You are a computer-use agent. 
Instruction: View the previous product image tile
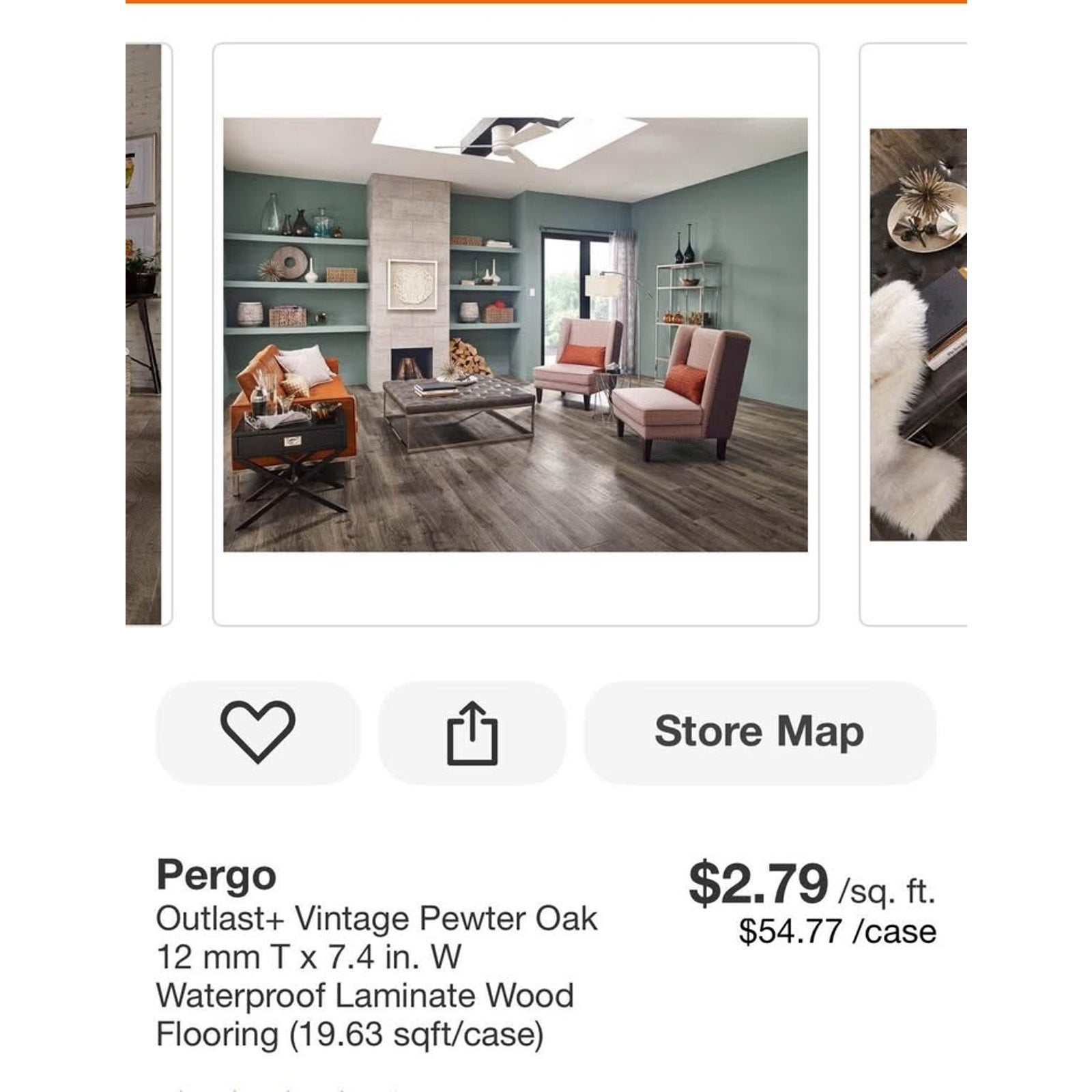(x=145, y=334)
